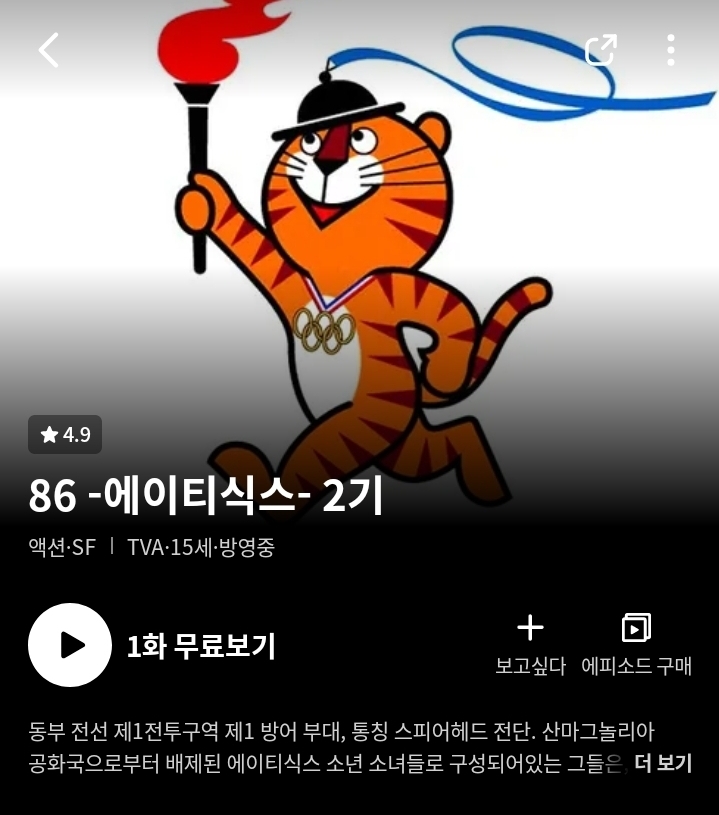Image resolution: width=719 pixels, height=815 pixels.
Task: Play episode 1 for free
Action: 70,645
